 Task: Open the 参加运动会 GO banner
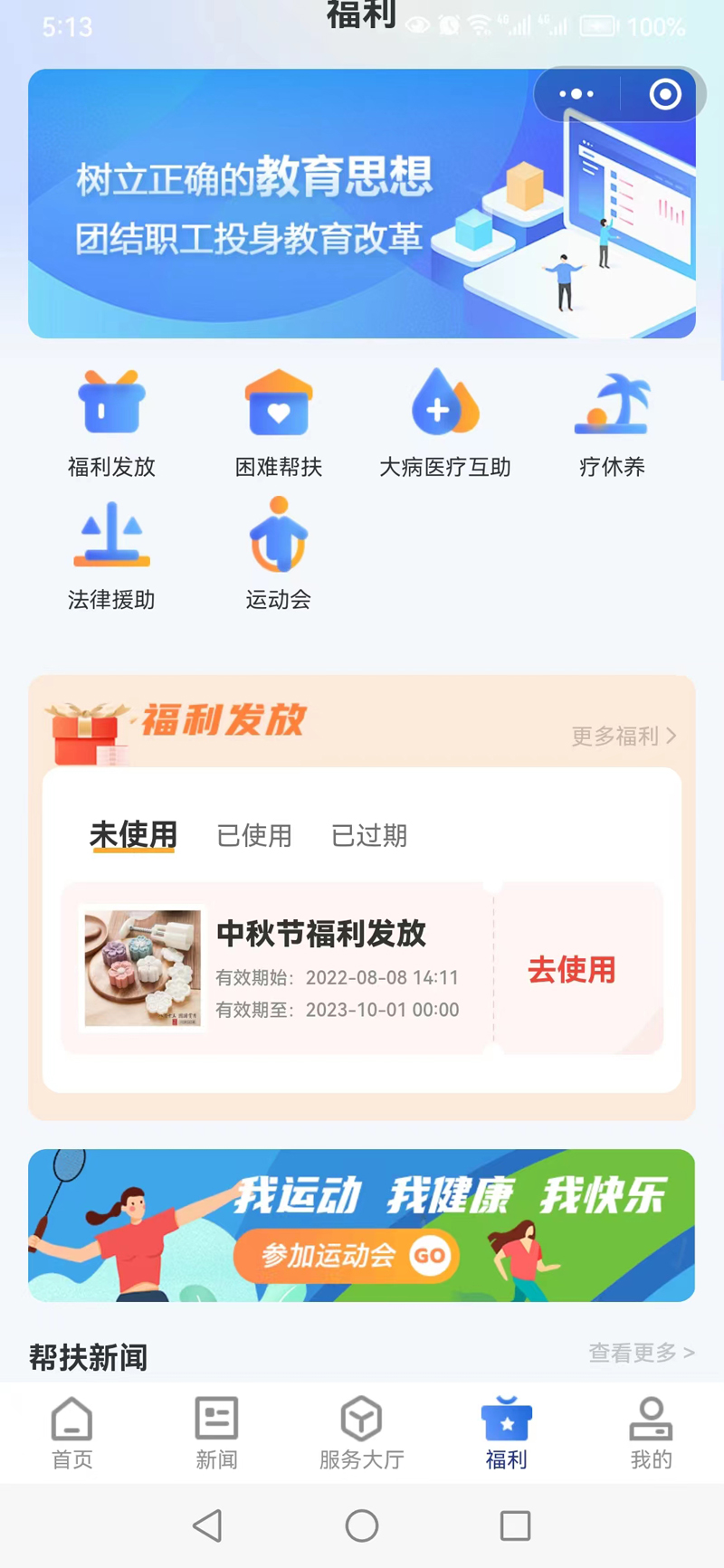[x=347, y=1256]
